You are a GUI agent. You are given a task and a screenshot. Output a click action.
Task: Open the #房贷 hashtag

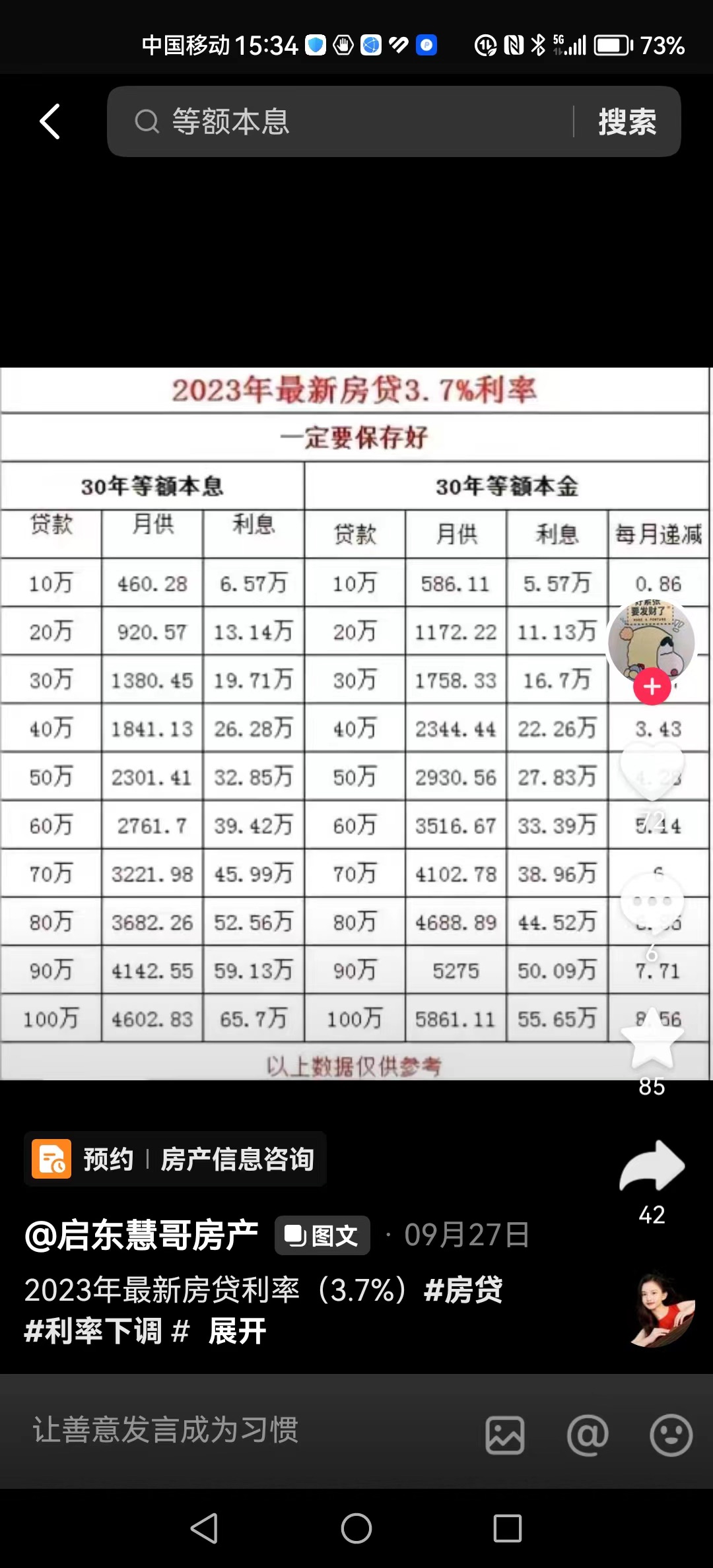click(463, 1290)
